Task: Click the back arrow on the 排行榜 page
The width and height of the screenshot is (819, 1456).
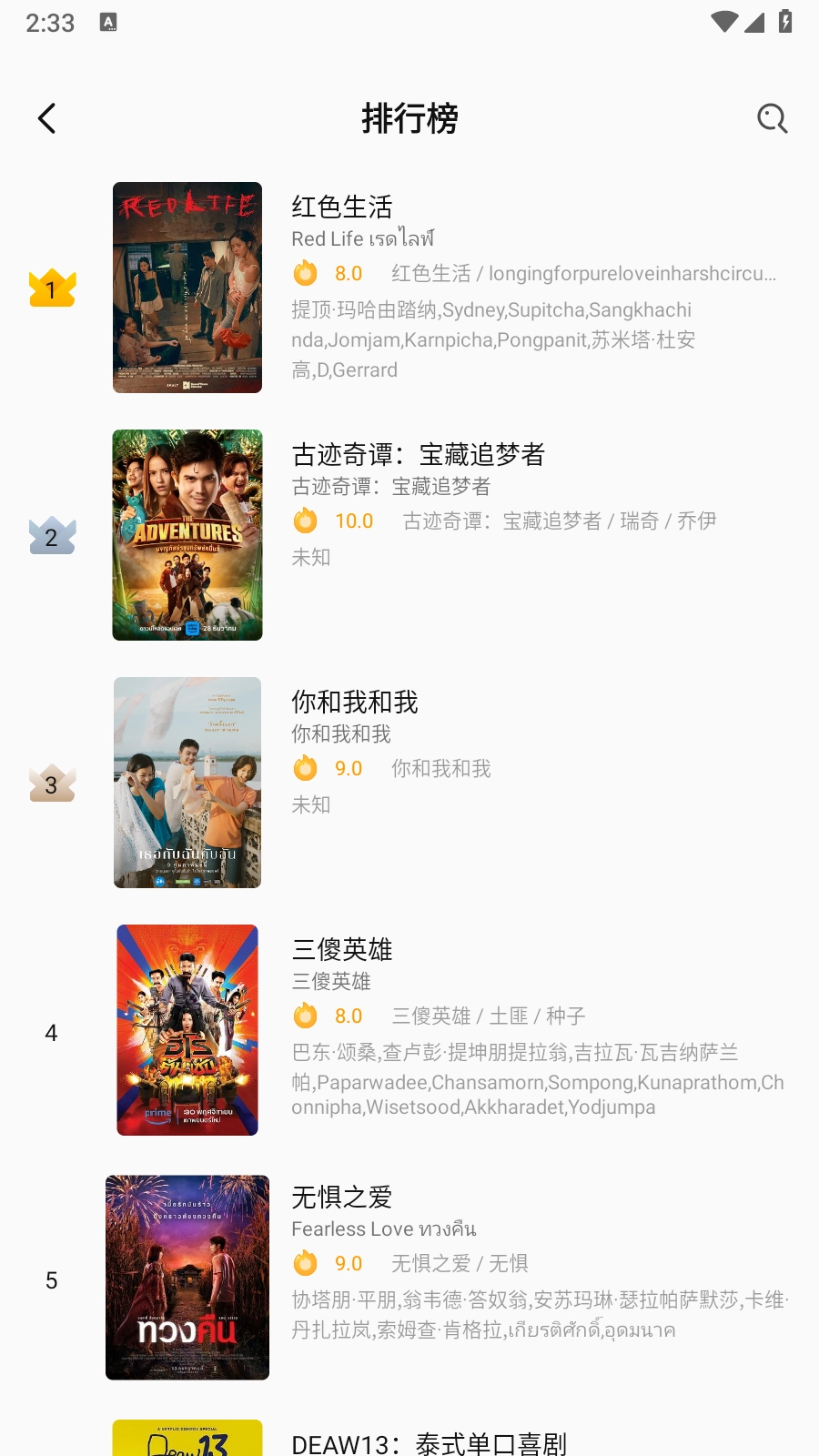Action: tap(46, 117)
